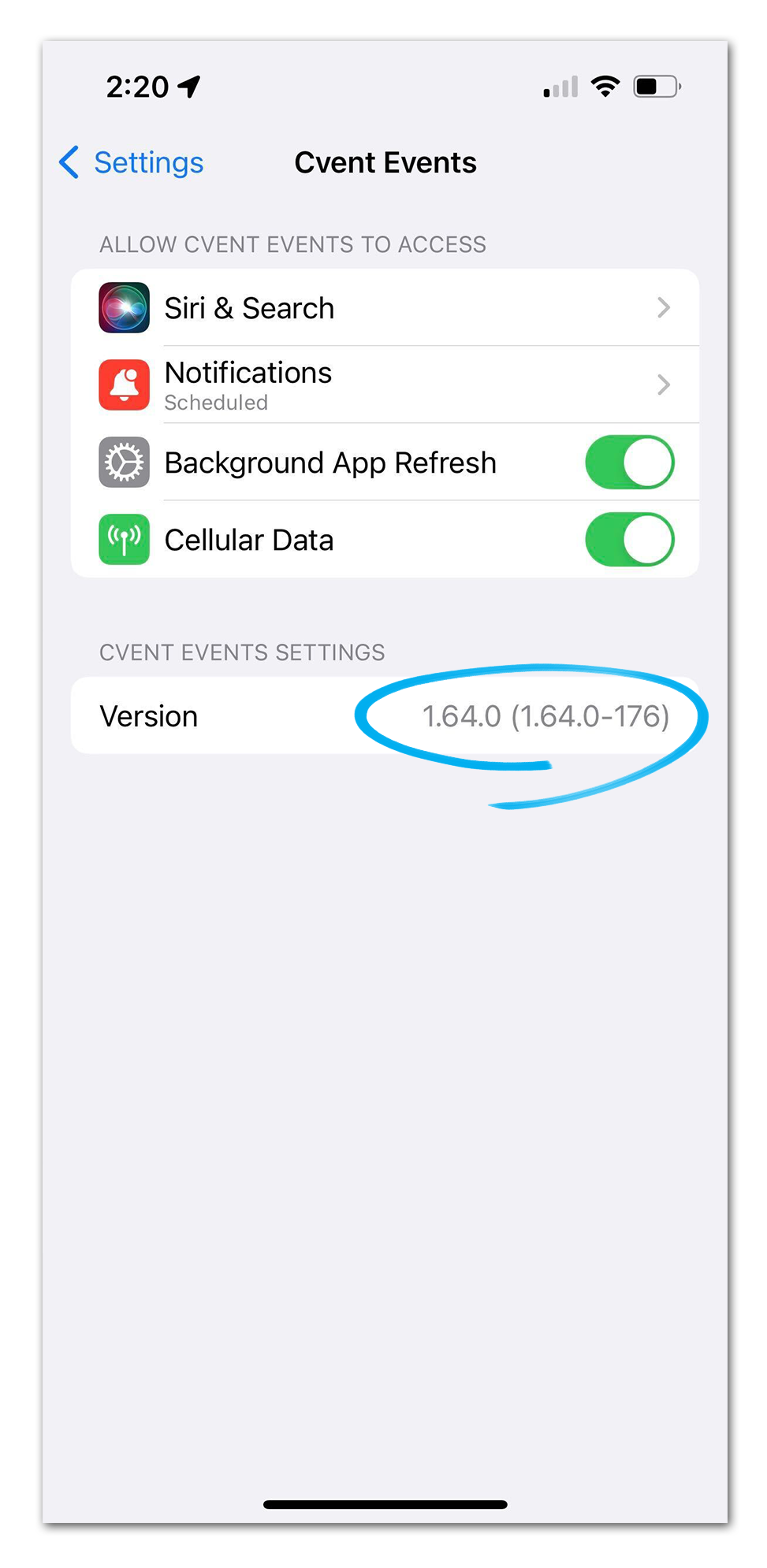Open Notifications settings for Cvent Events
This screenshot has height=1568, width=767.
pyautogui.click(x=384, y=385)
